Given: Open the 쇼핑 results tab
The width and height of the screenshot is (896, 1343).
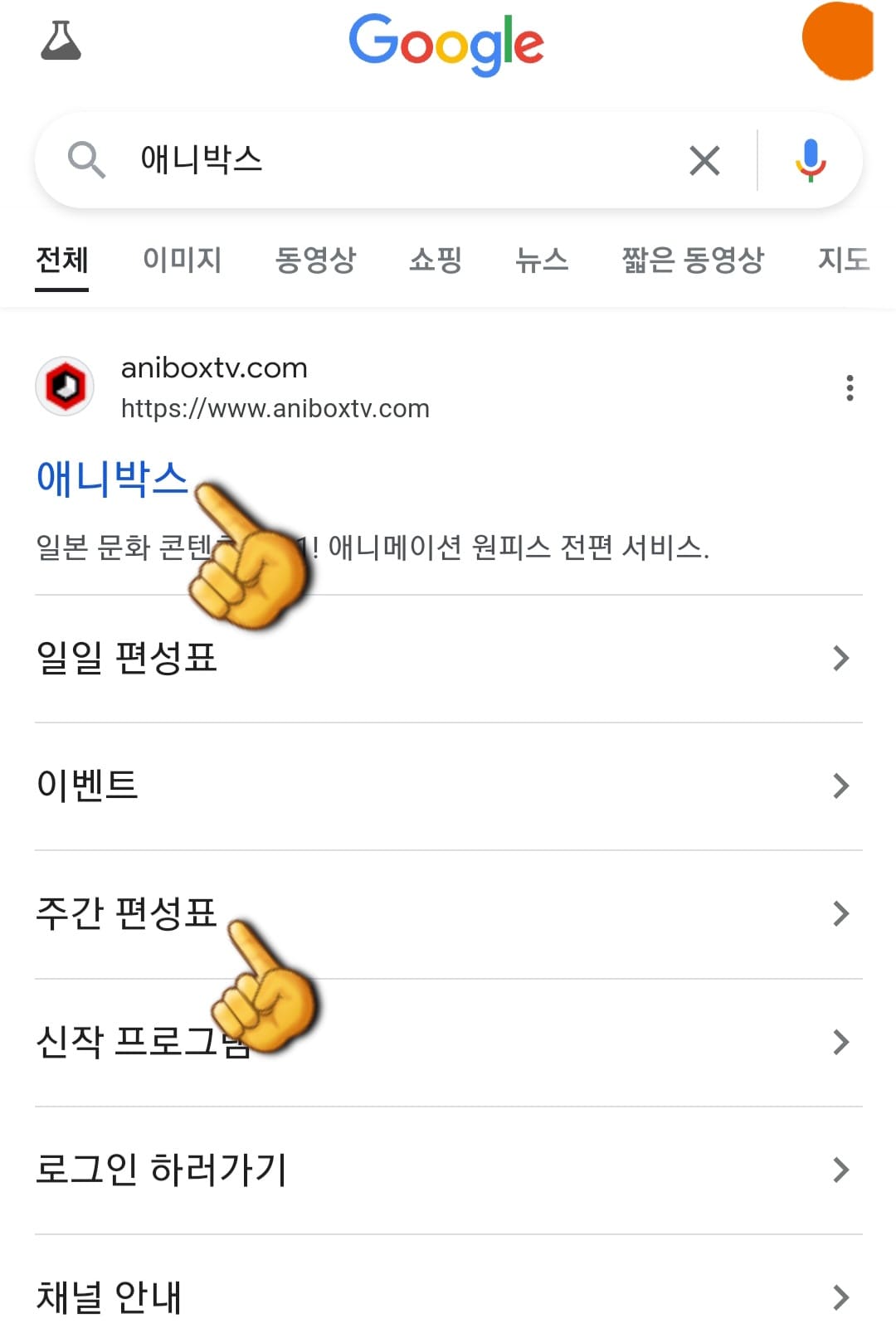Looking at the screenshot, I should (436, 260).
